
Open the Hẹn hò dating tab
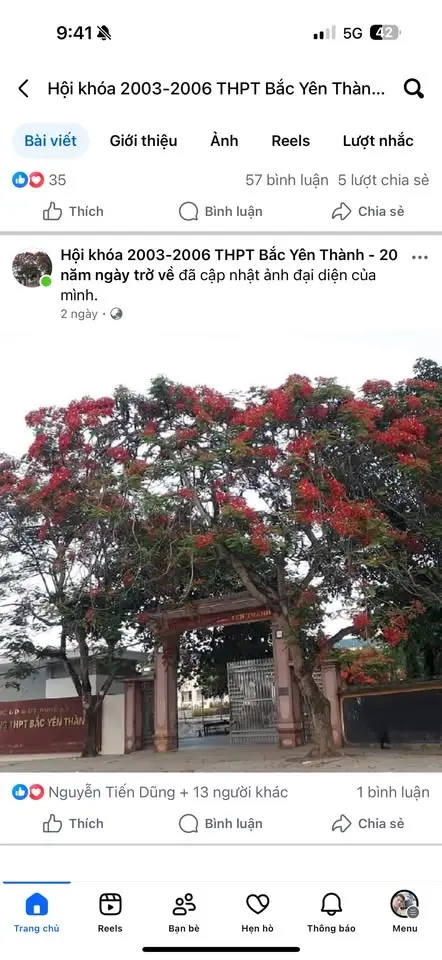click(x=258, y=912)
